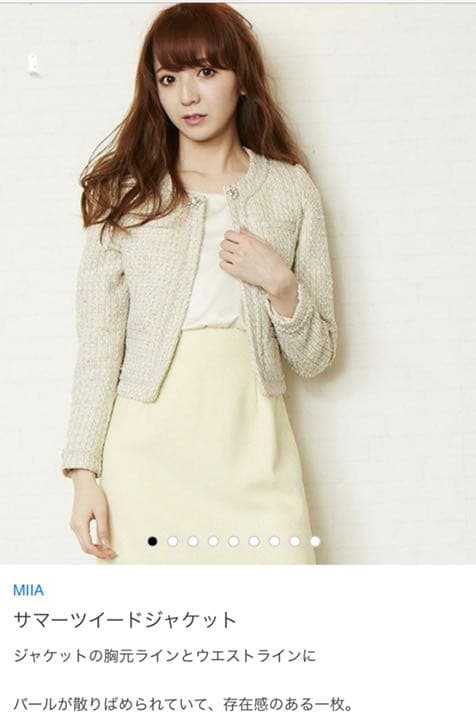Open the MIIA brand link

[28, 590]
